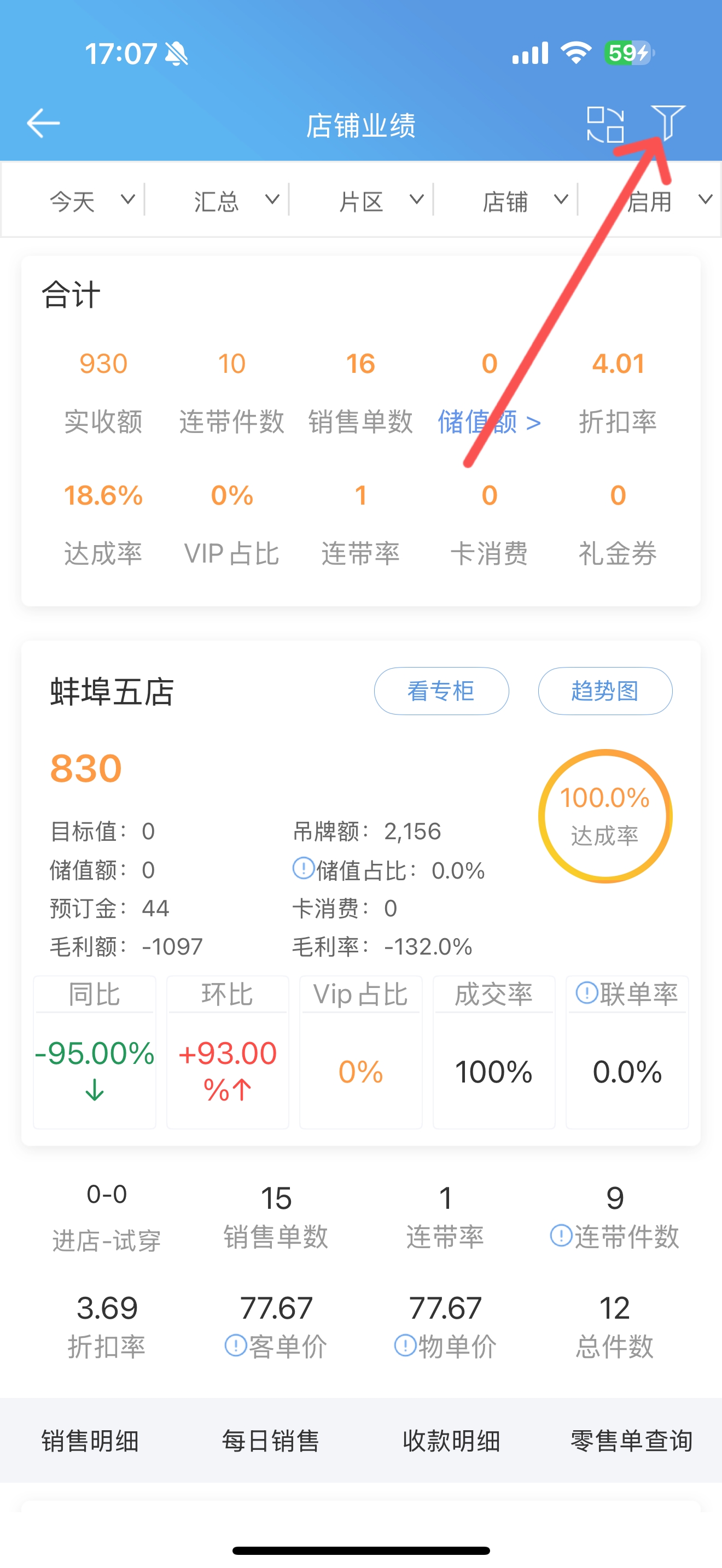Open 每日销售
Image resolution: width=722 pixels, height=1568 pixels.
(270, 1440)
